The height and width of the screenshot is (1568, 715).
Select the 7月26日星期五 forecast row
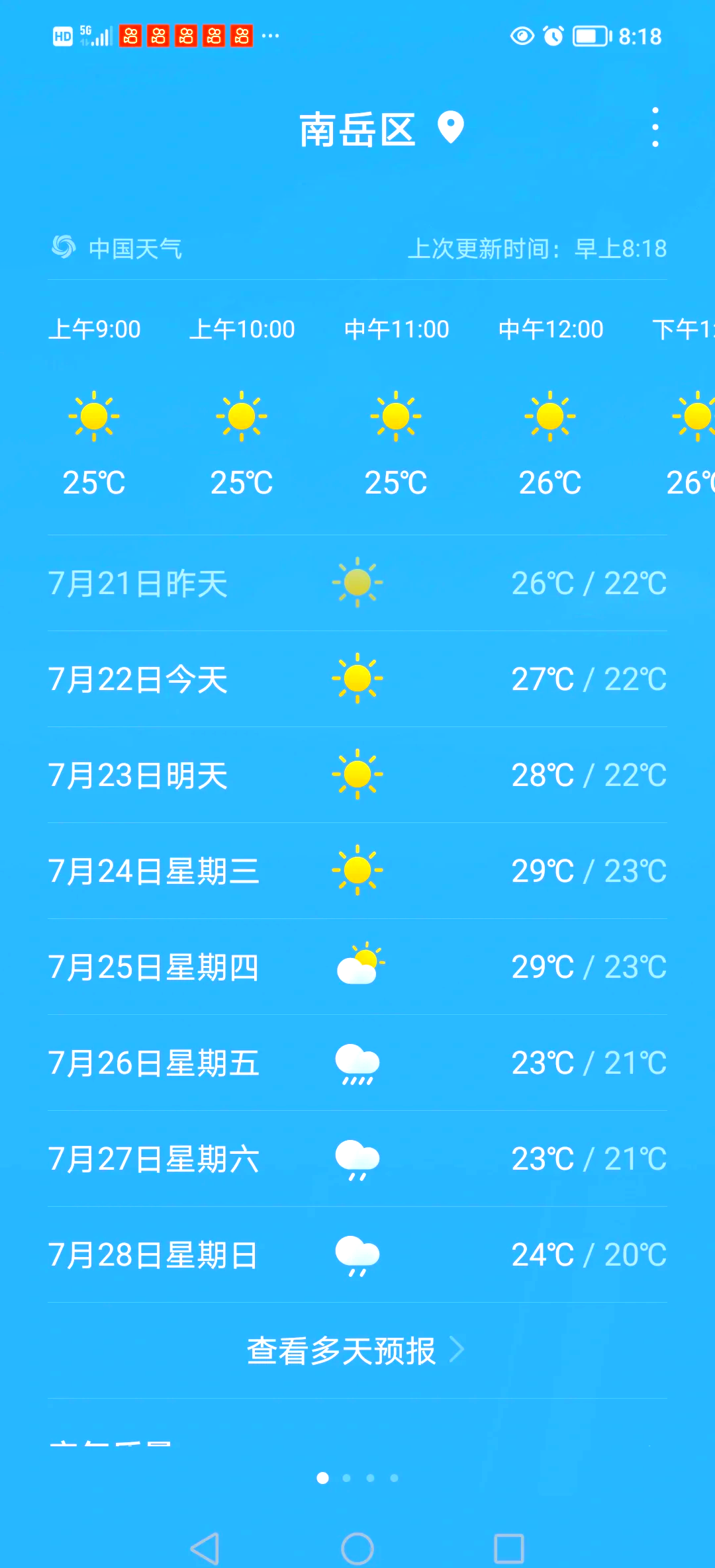pyautogui.click(x=358, y=1063)
